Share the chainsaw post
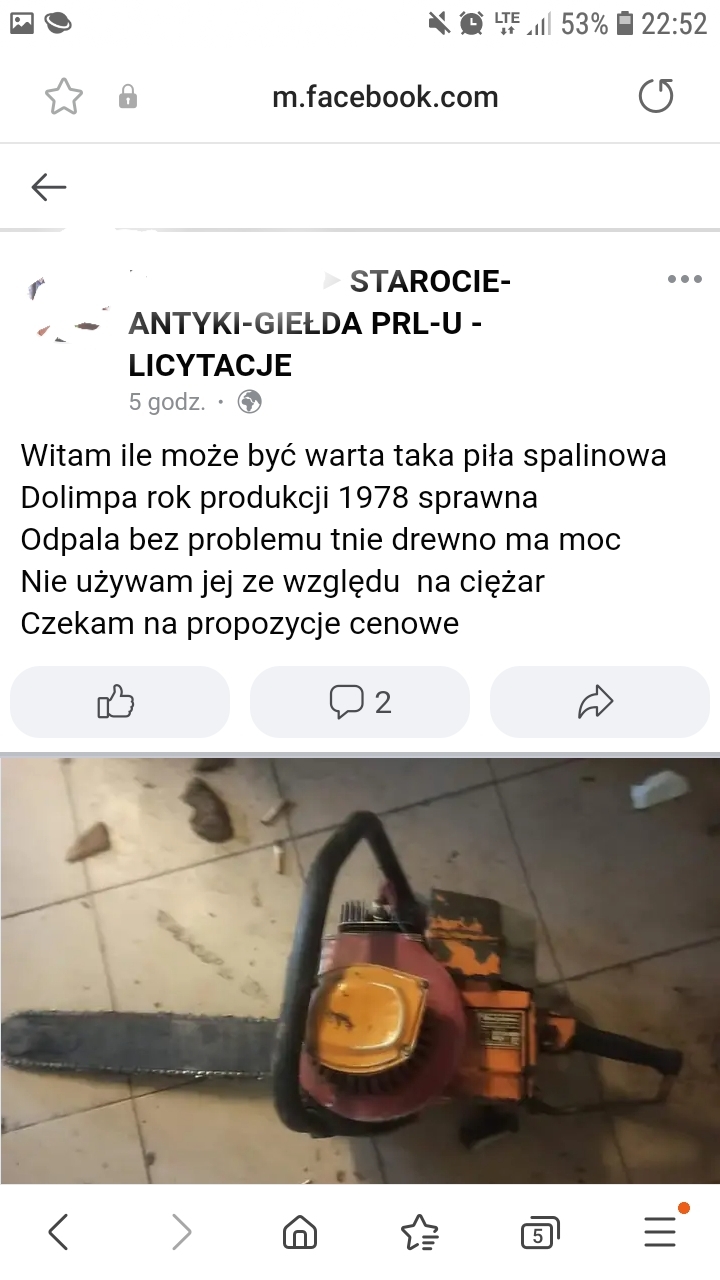The image size is (720, 1280). point(598,702)
